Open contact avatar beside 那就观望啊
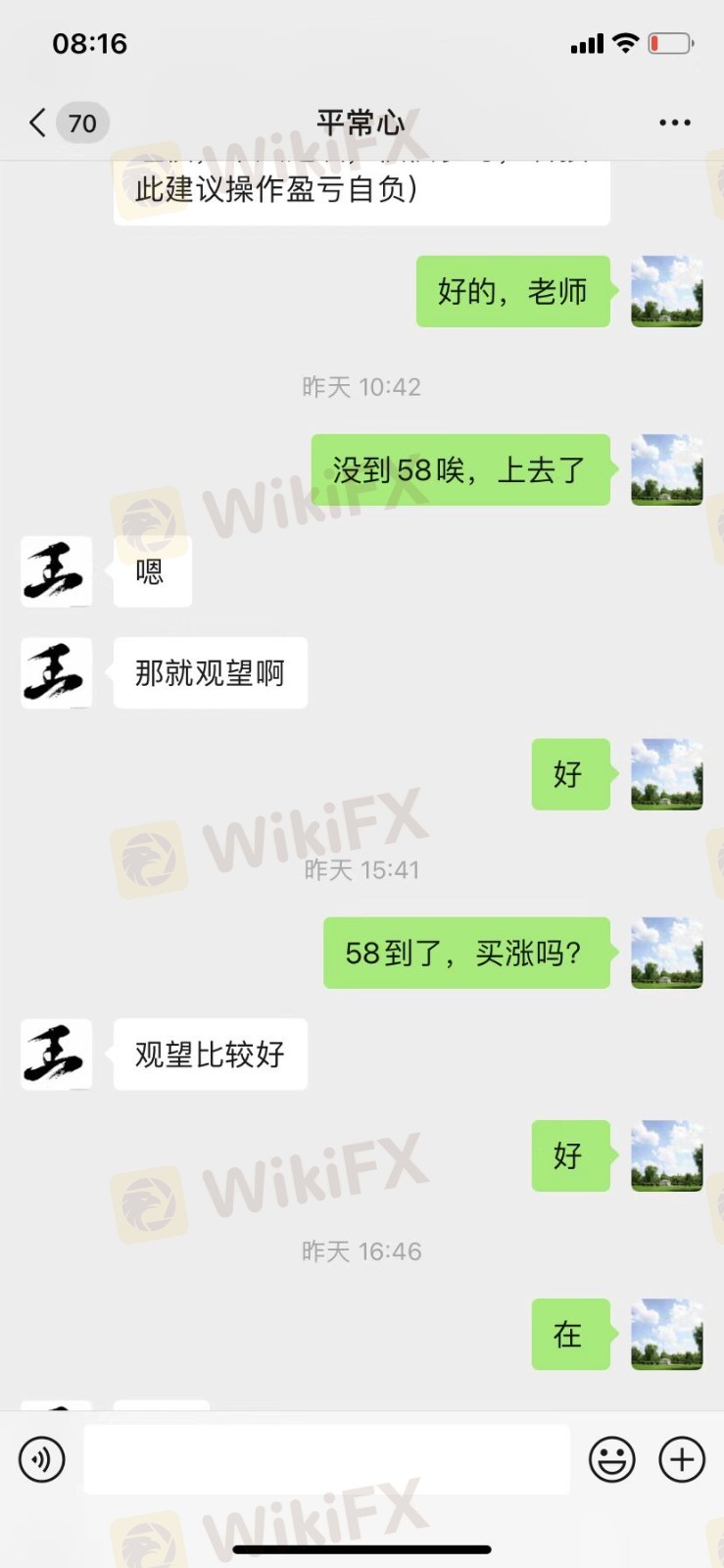724x1568 pixels. (x=57, y=673)
